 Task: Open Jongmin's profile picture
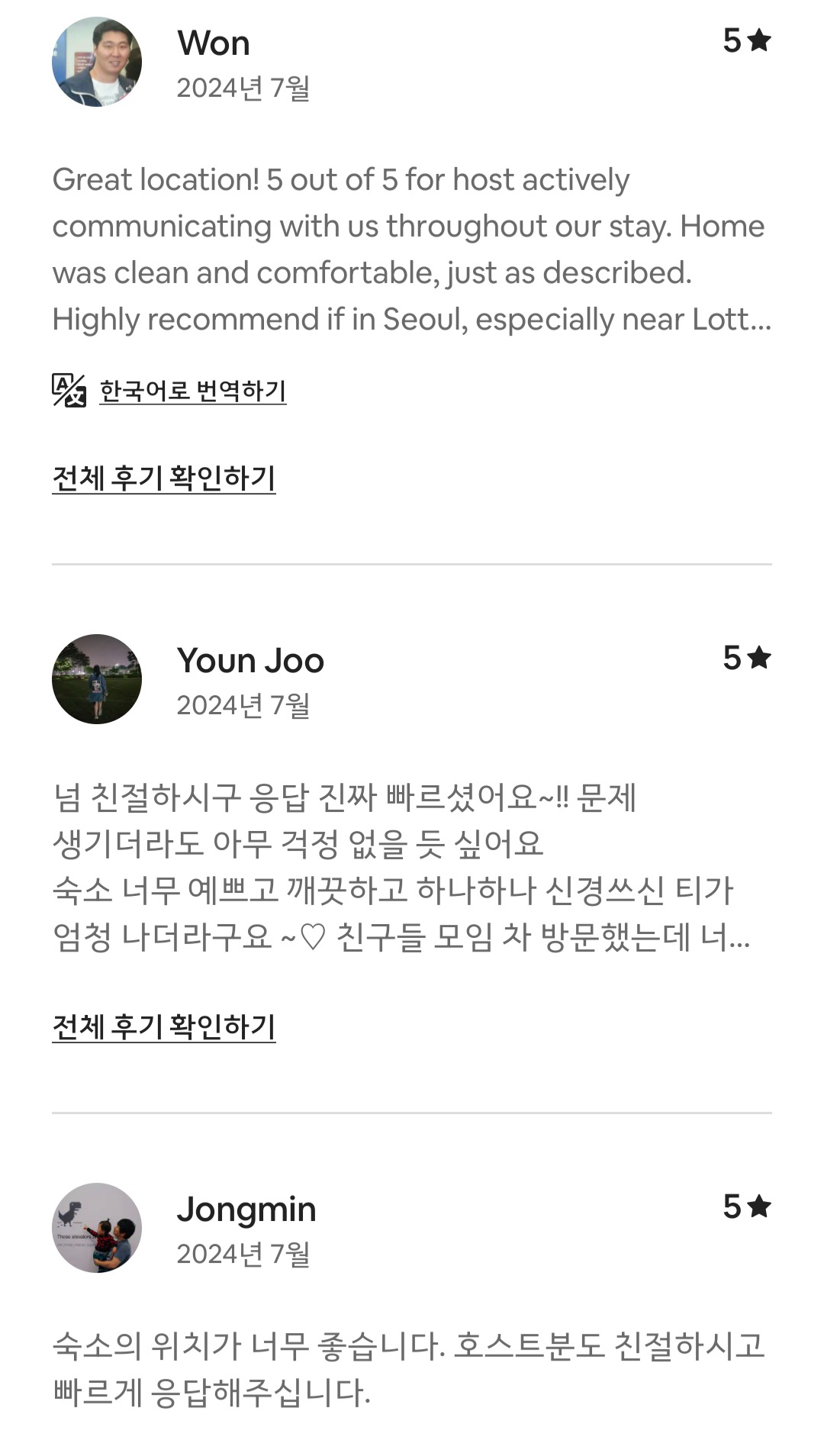(97, 1228)
